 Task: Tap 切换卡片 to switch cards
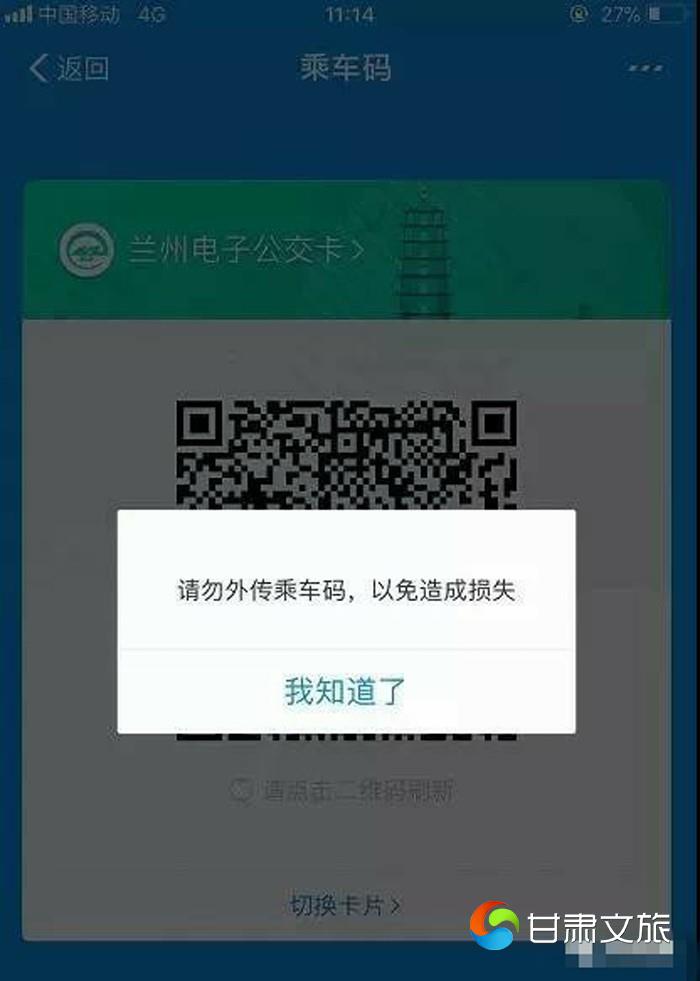(345, 905)
